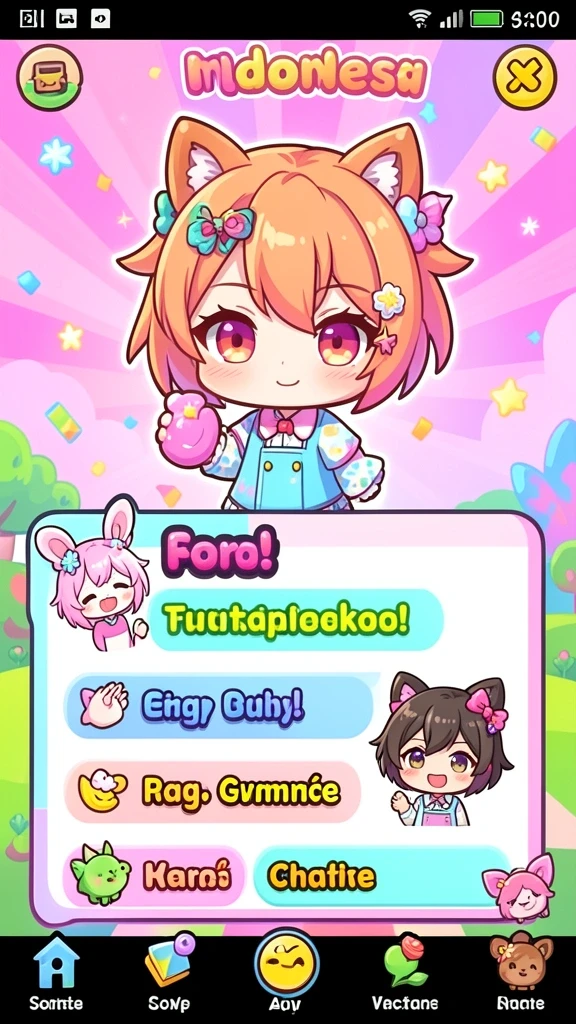Screen dimensions: 576x1024
Task: Open the Aoy face tab
Action: pyautogui.click(x=286, y=973)
